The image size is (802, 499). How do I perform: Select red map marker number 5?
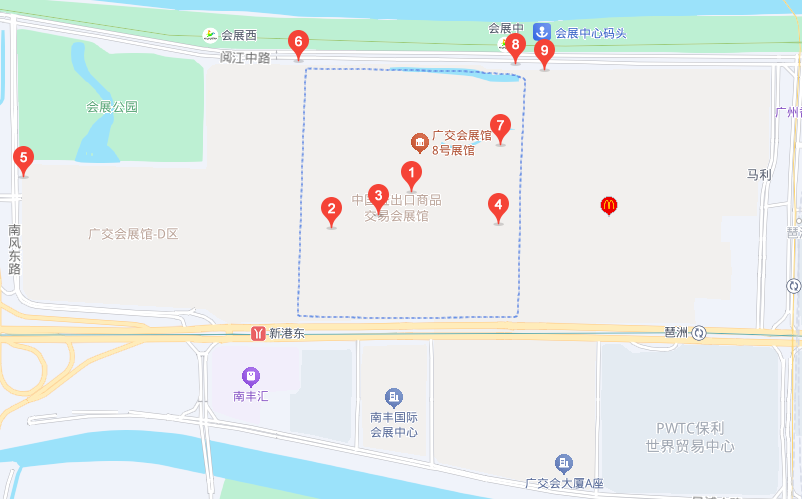(23, 159)
